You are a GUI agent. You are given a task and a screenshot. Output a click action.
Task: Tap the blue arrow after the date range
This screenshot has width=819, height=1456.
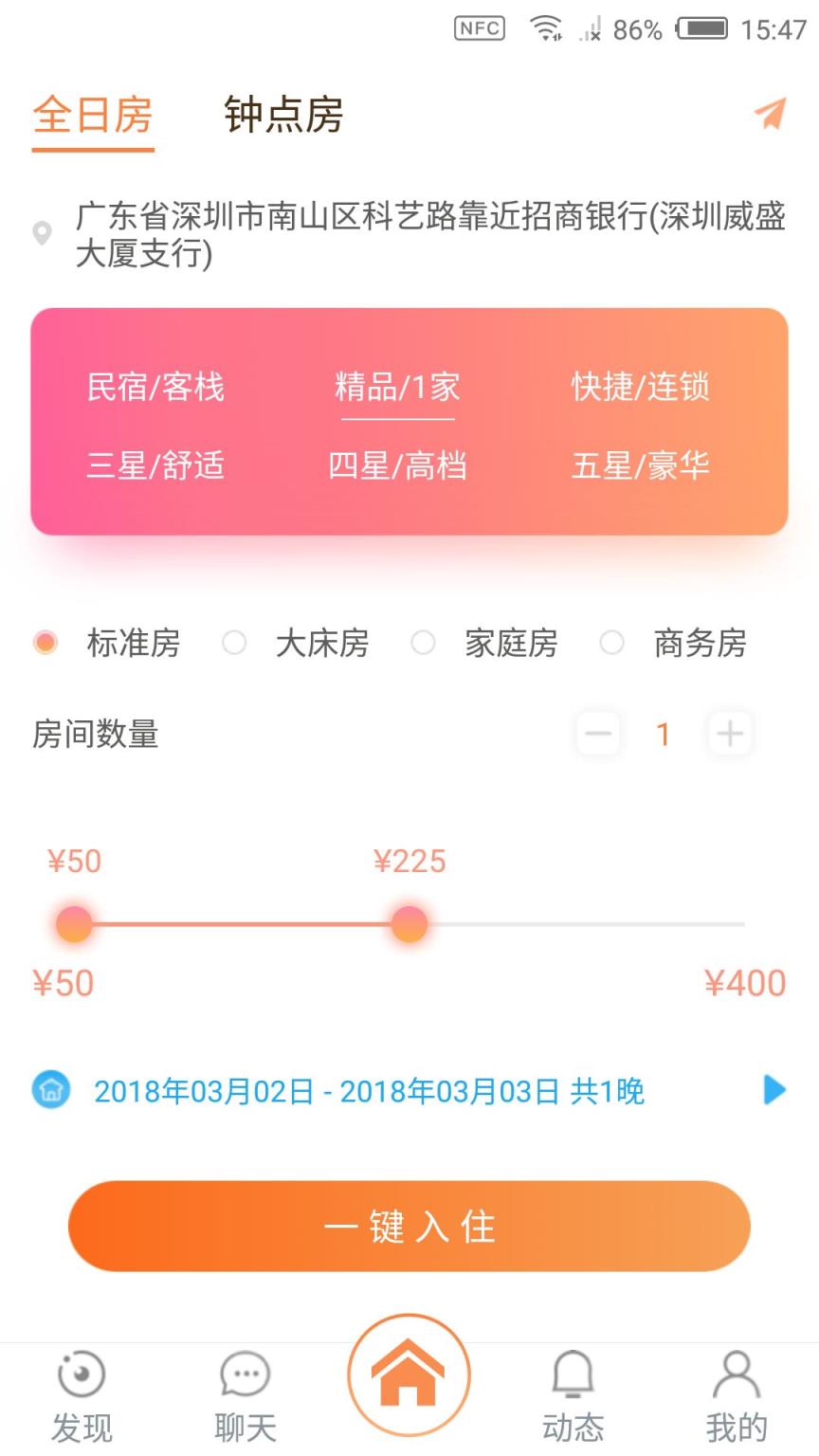(775, 1090)
